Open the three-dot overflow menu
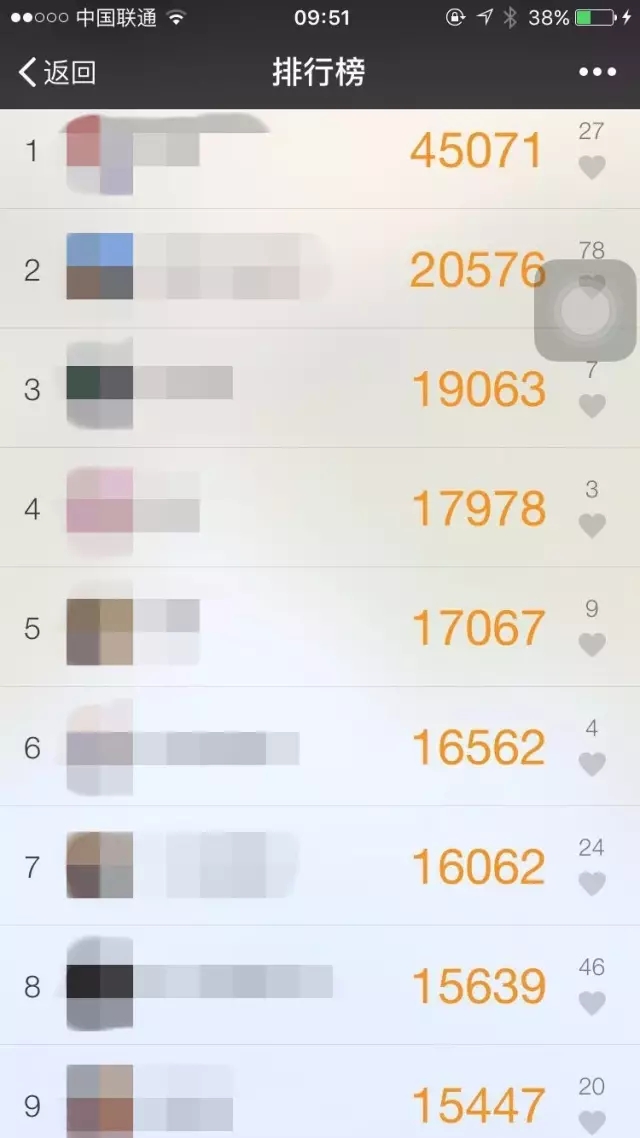 click(x=597, y=72)
